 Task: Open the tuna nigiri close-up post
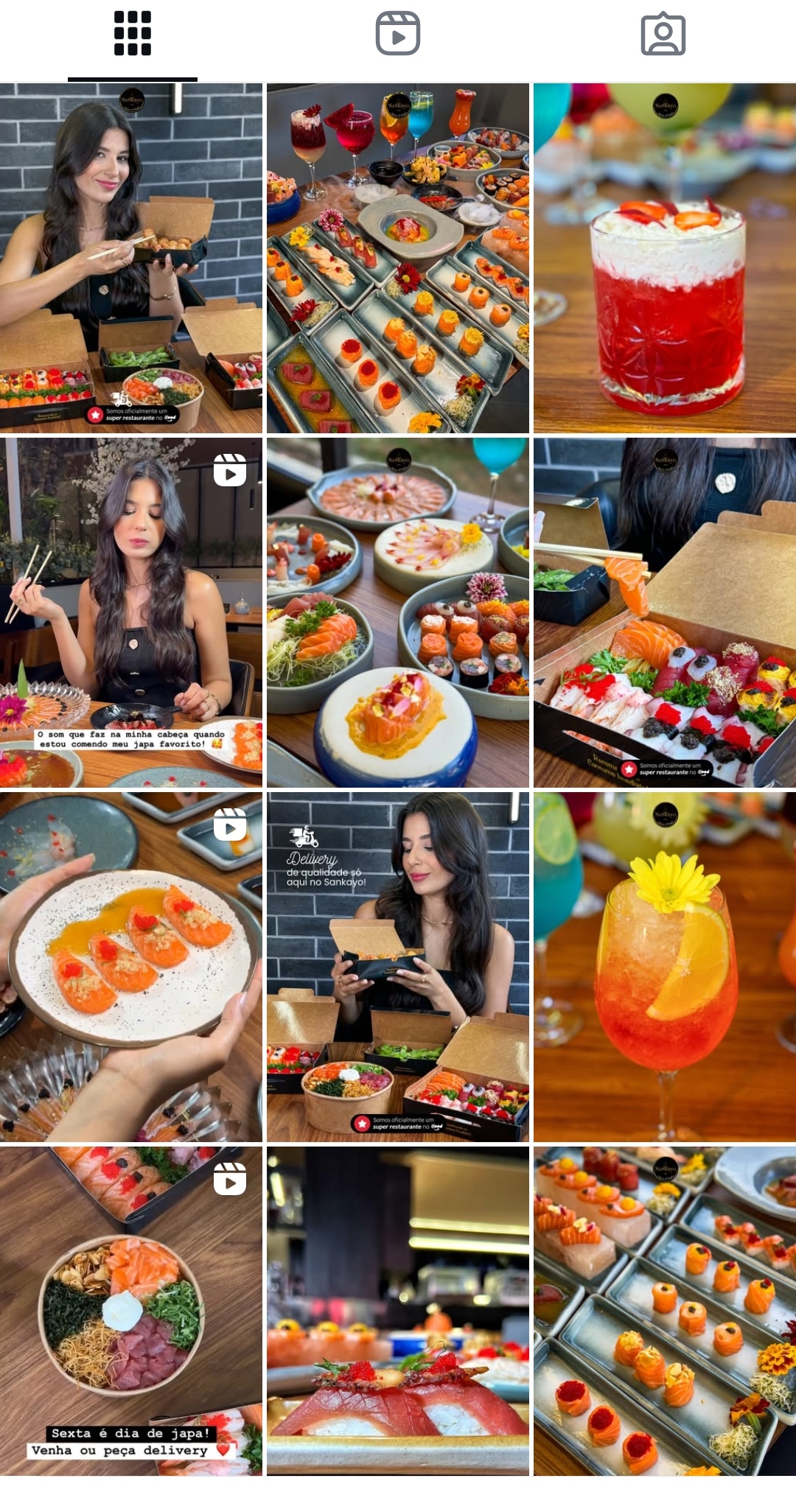pyautogui.click(x=398, y=1311)
